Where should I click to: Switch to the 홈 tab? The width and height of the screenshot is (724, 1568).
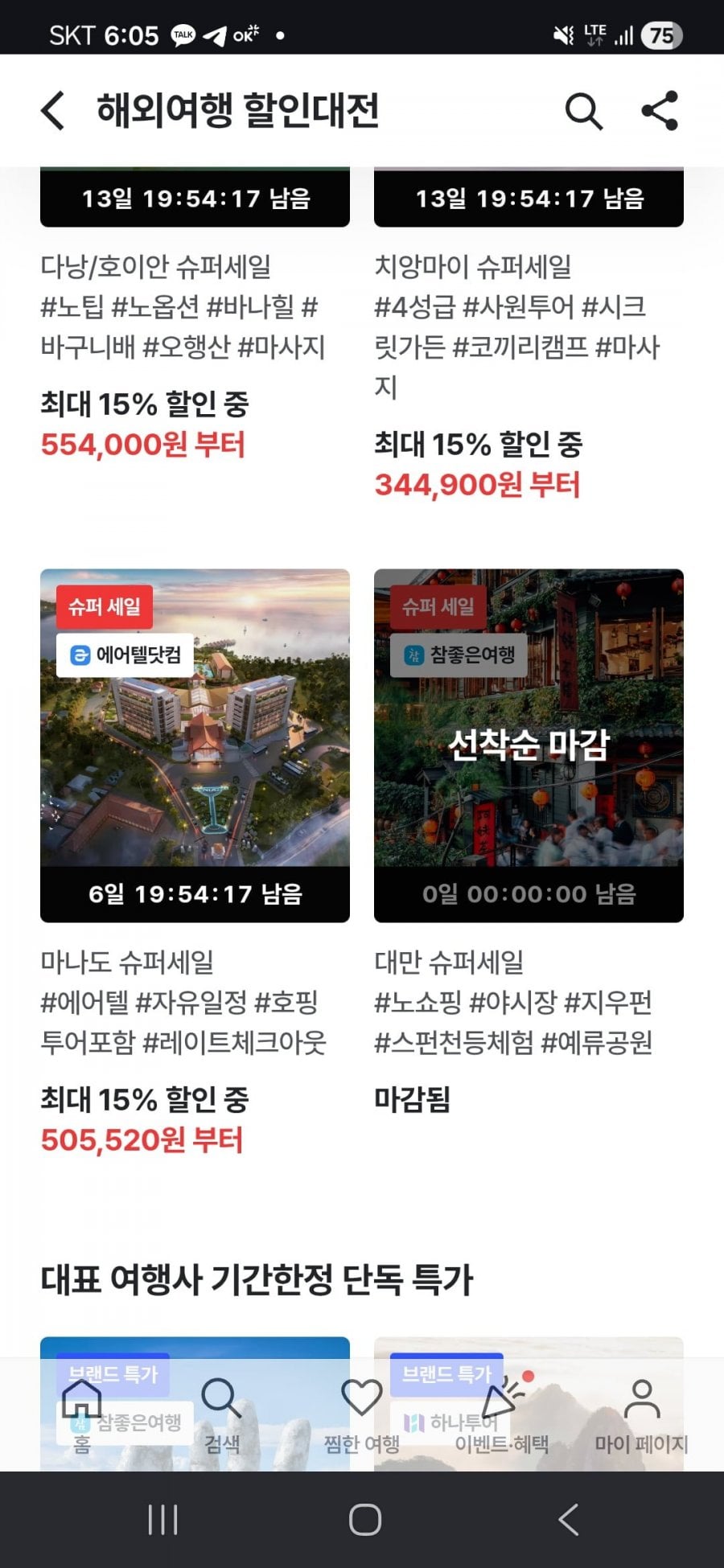(82, 1416)
